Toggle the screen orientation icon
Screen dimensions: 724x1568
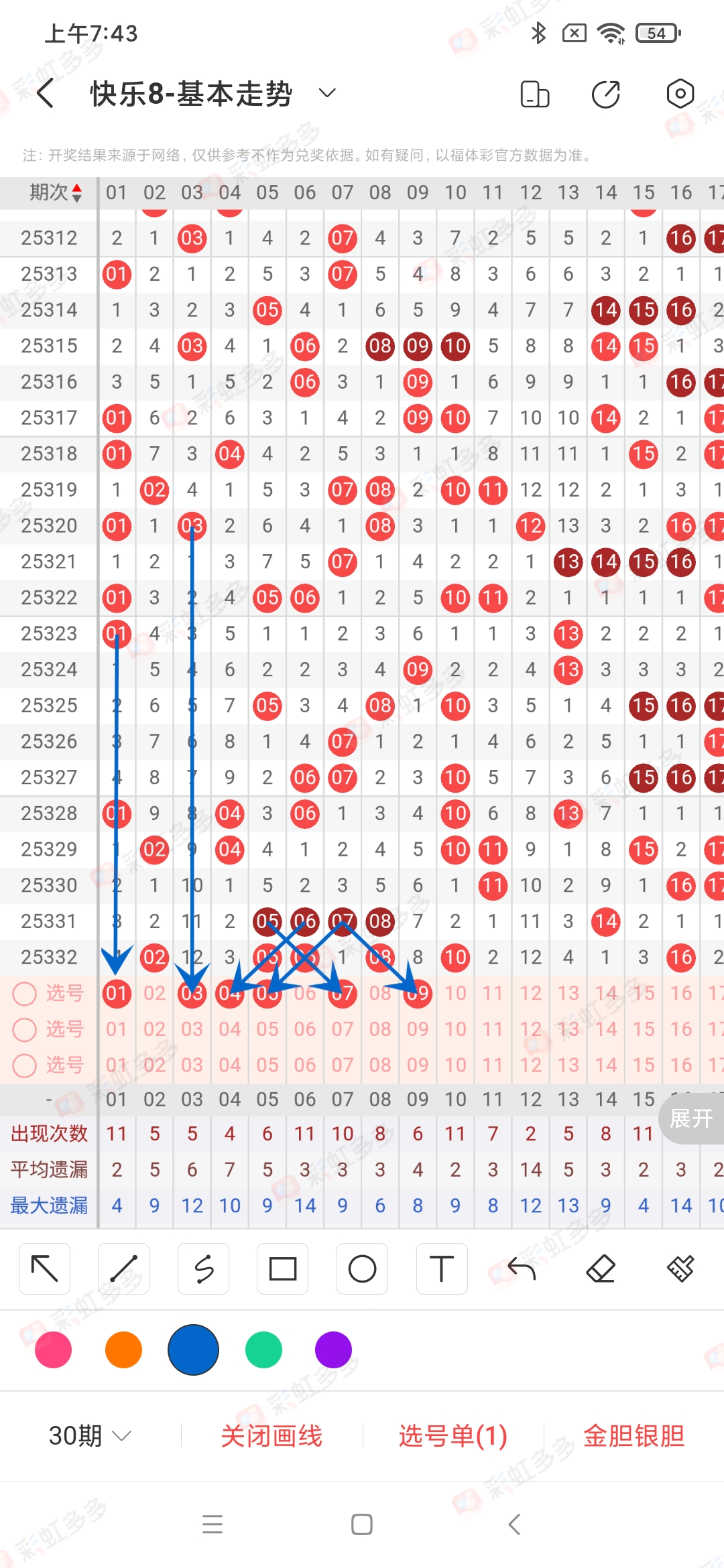click(x=534, y=94)
